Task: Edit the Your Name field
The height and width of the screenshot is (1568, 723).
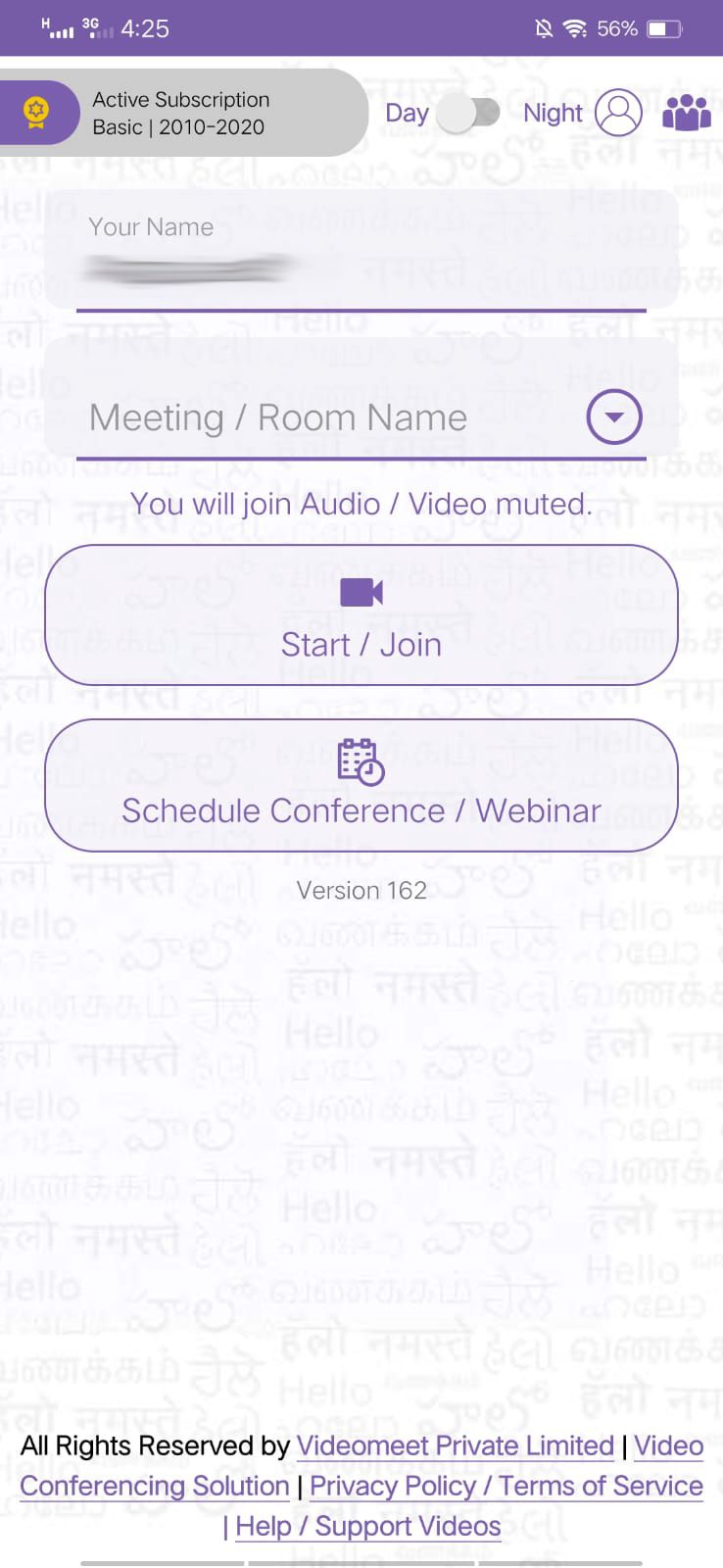Action: tap(361, 267)
